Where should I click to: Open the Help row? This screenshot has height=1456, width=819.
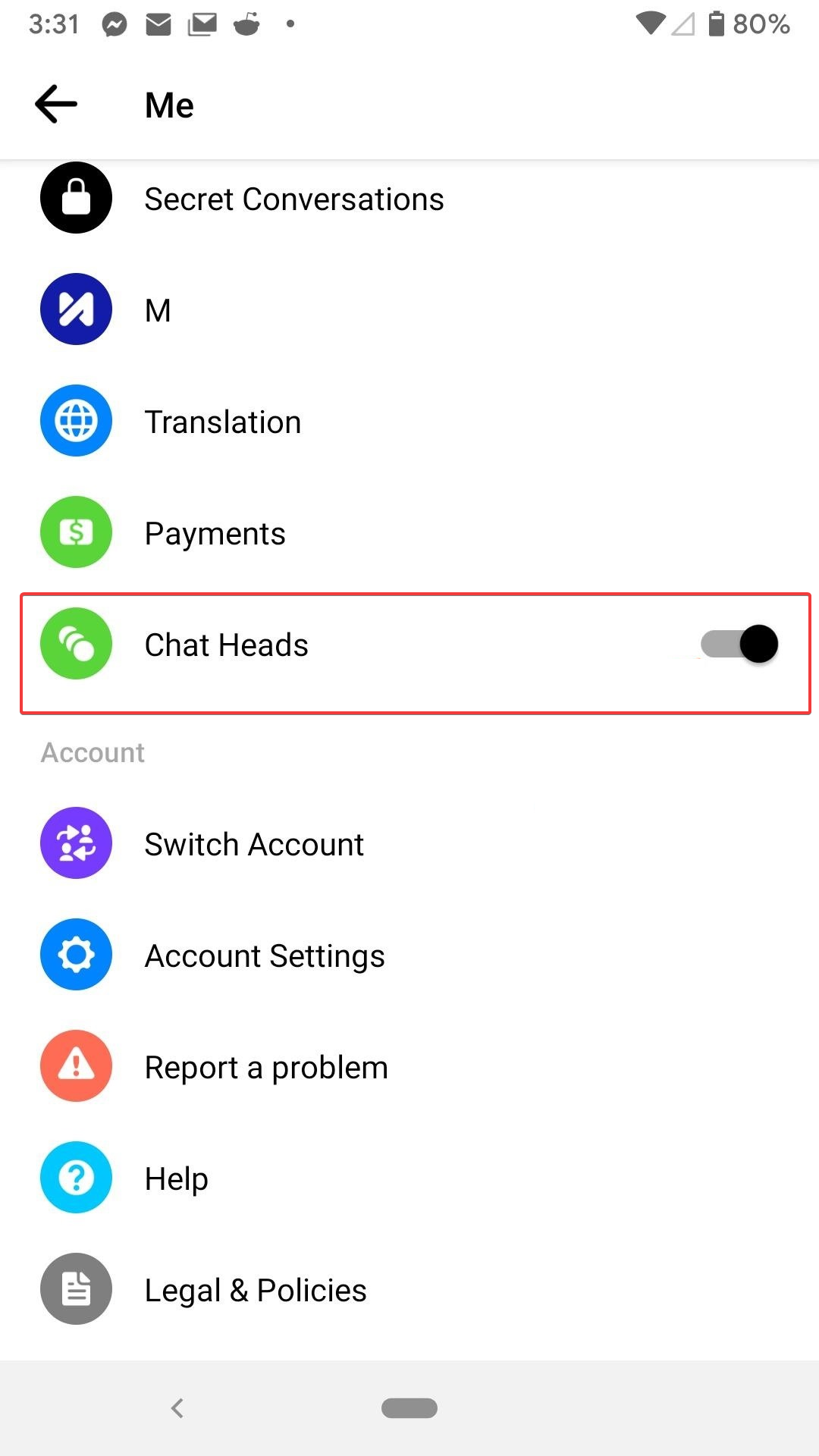(x=409, y=1178)
